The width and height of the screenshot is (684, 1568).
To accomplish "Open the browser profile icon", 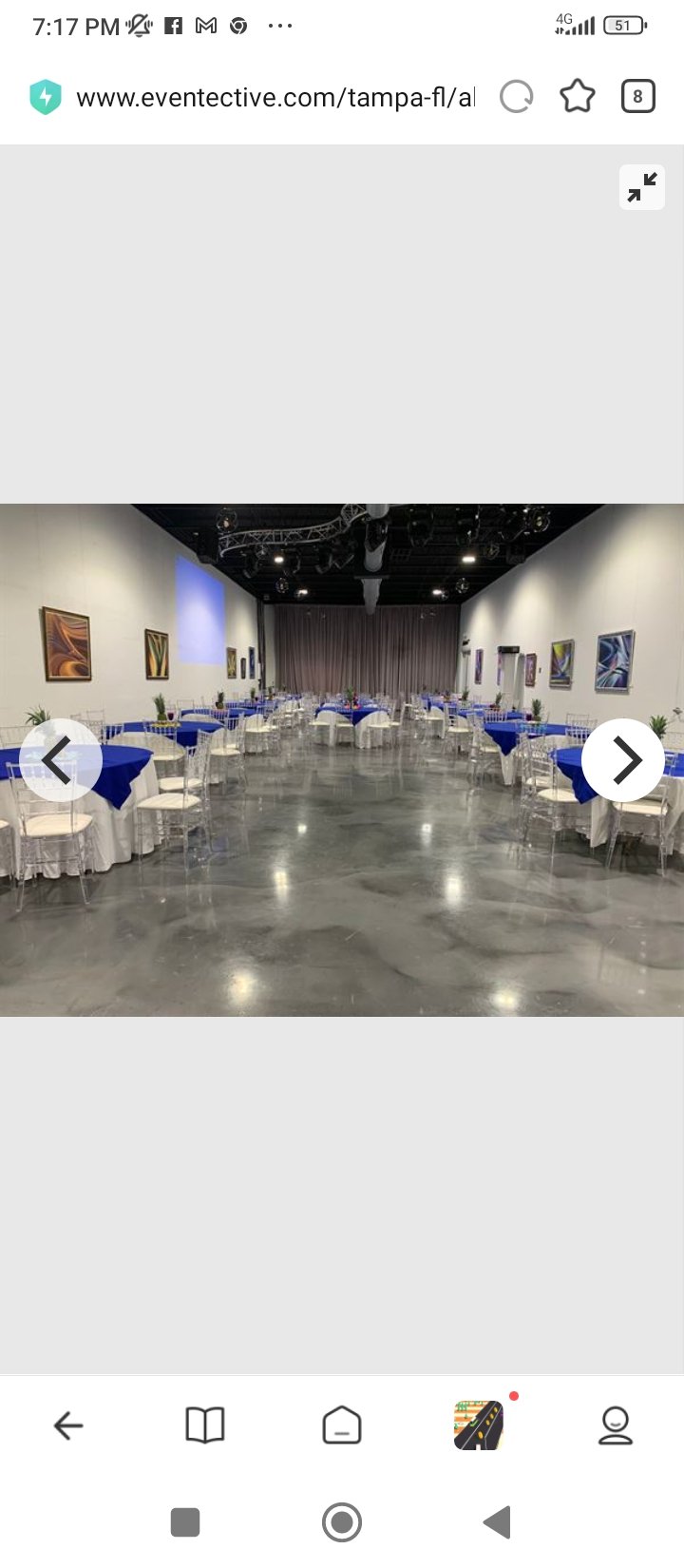I will click(x=616, y=1425).
